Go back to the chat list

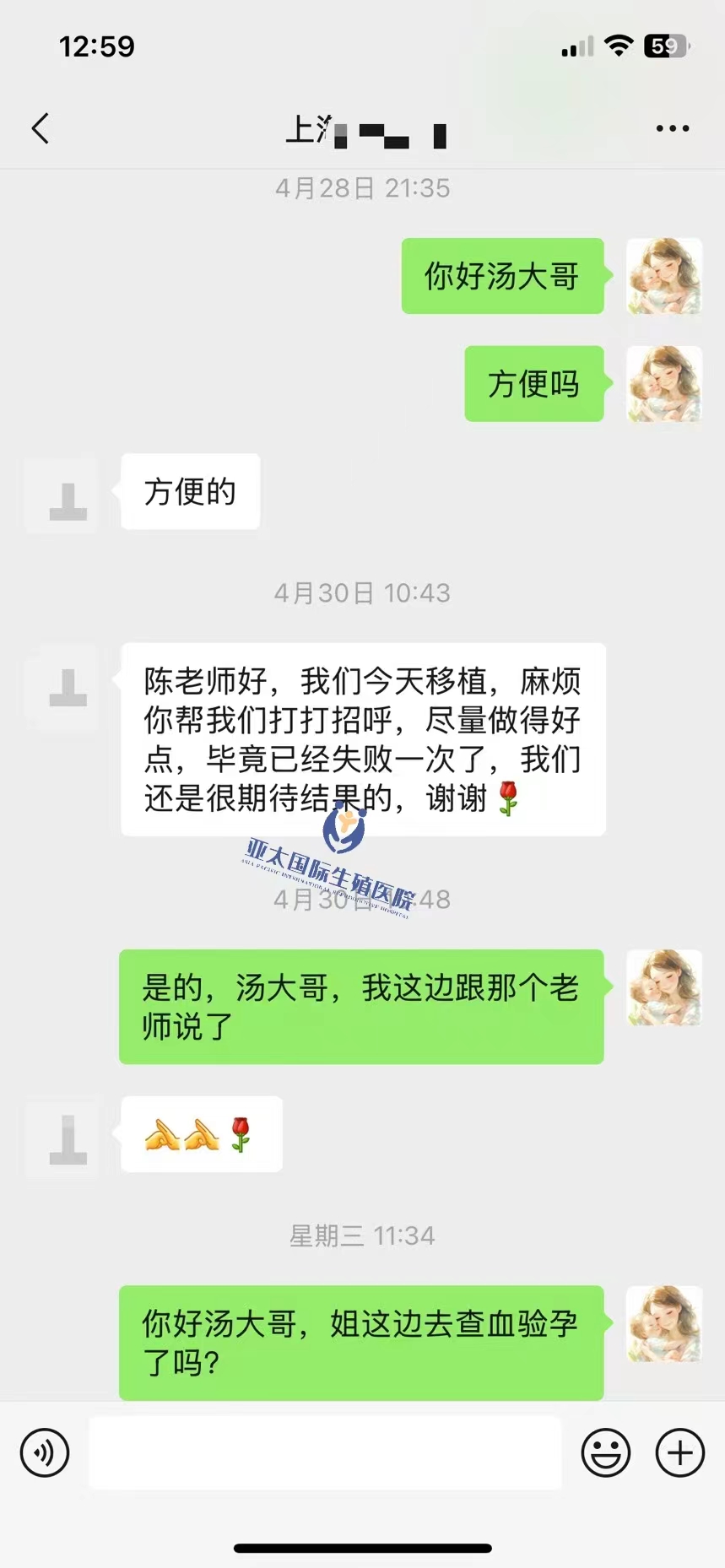click(40, 128)
